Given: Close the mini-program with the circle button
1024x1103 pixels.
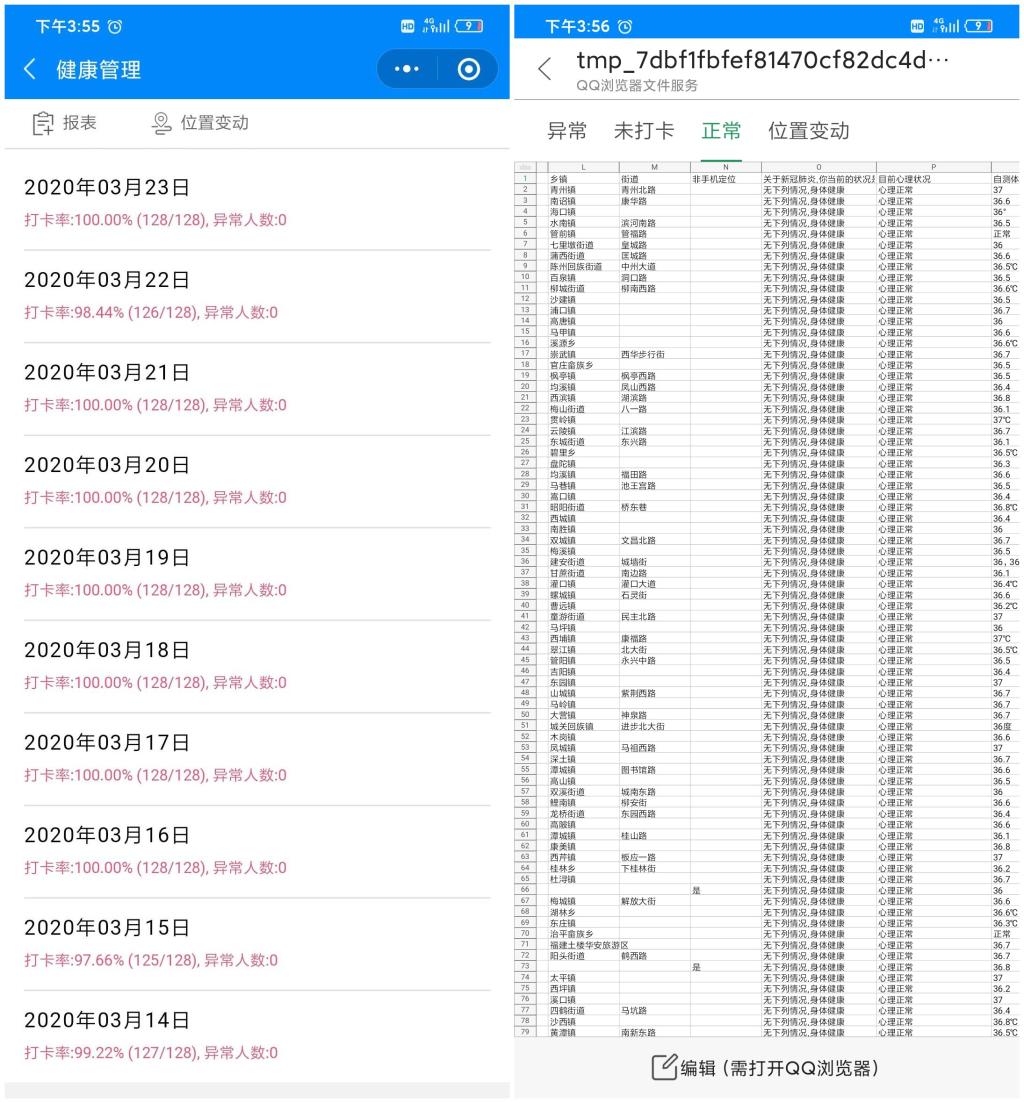Looking at the screenshot, I should pyautogui.click(x=468, y=69).
